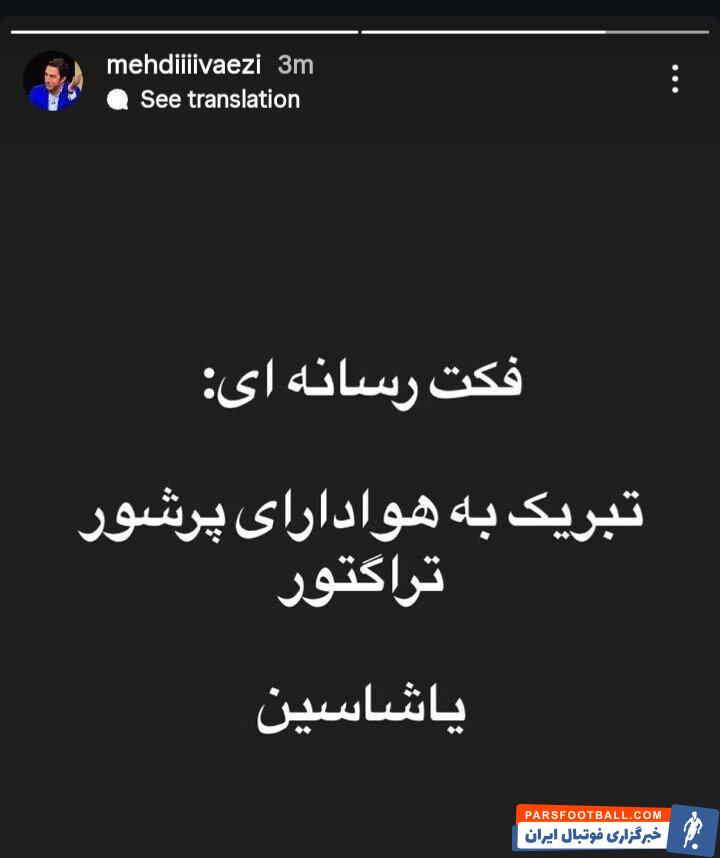Open the mehdiiiivaezi profile from the username

coord(183,65)
